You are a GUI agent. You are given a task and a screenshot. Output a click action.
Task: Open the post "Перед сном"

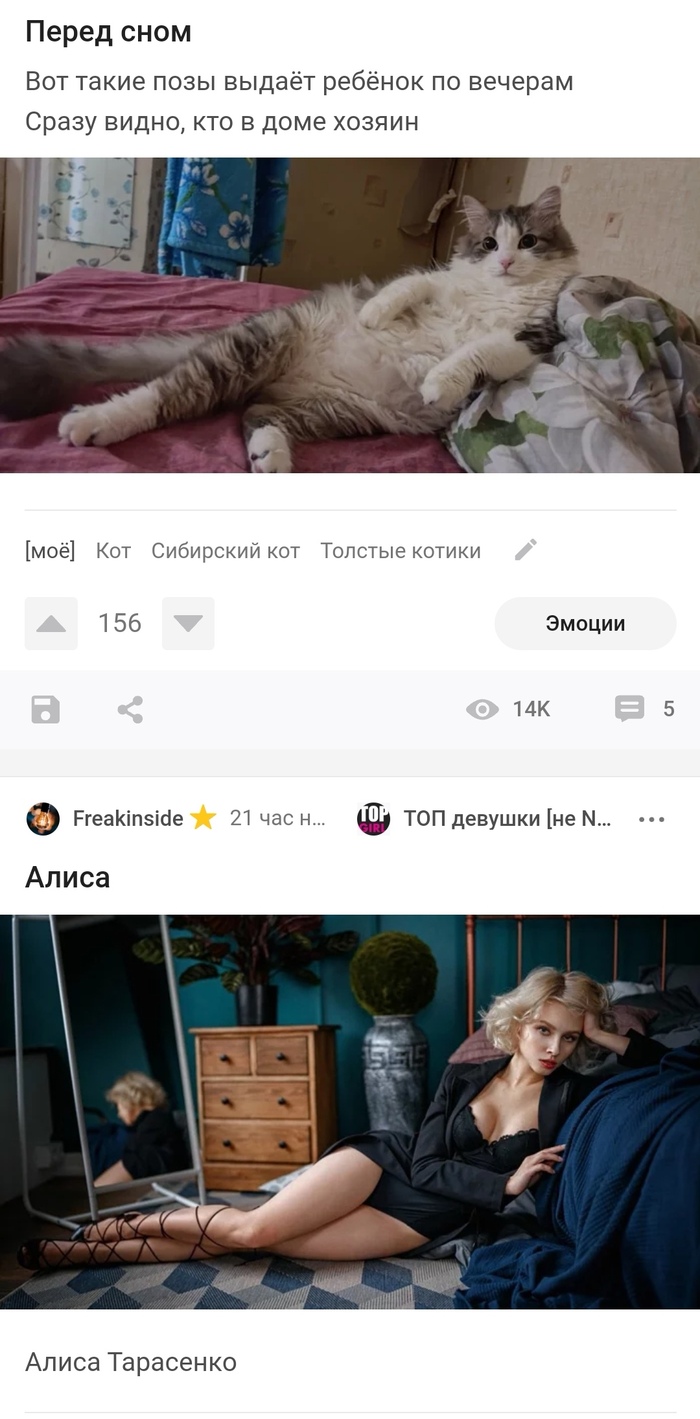108,32
